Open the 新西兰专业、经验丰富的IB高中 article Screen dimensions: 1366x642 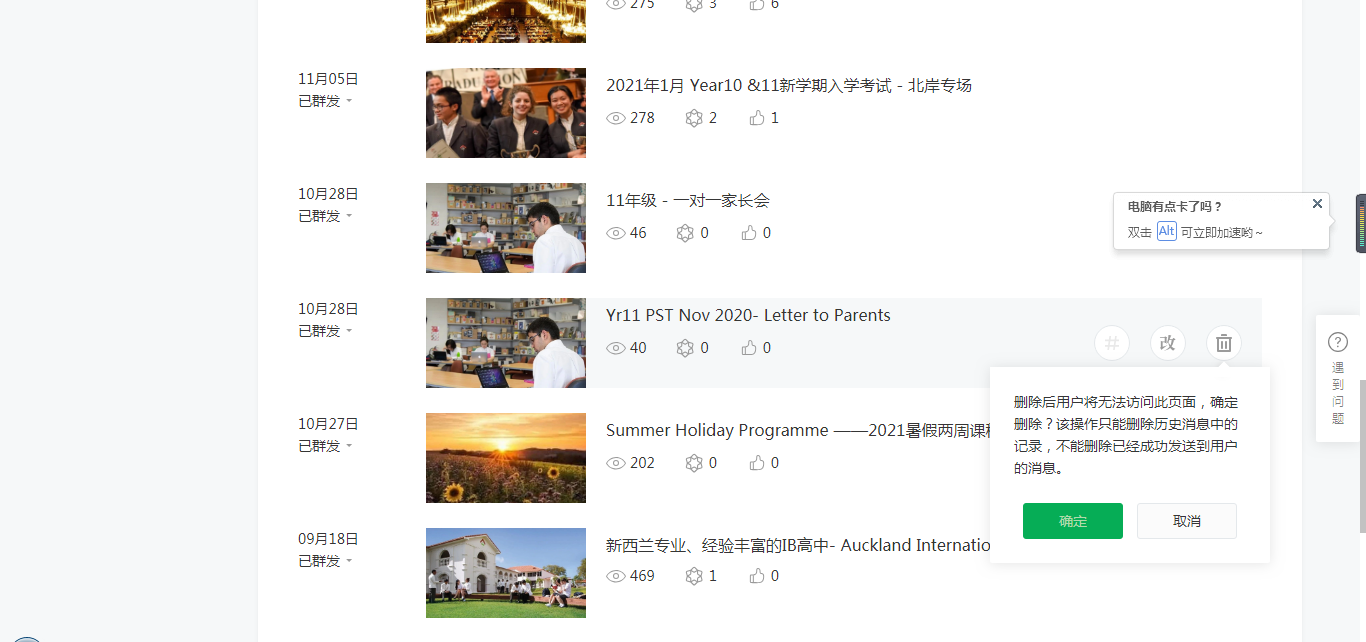pyautogui.click(x=798, y=546)
